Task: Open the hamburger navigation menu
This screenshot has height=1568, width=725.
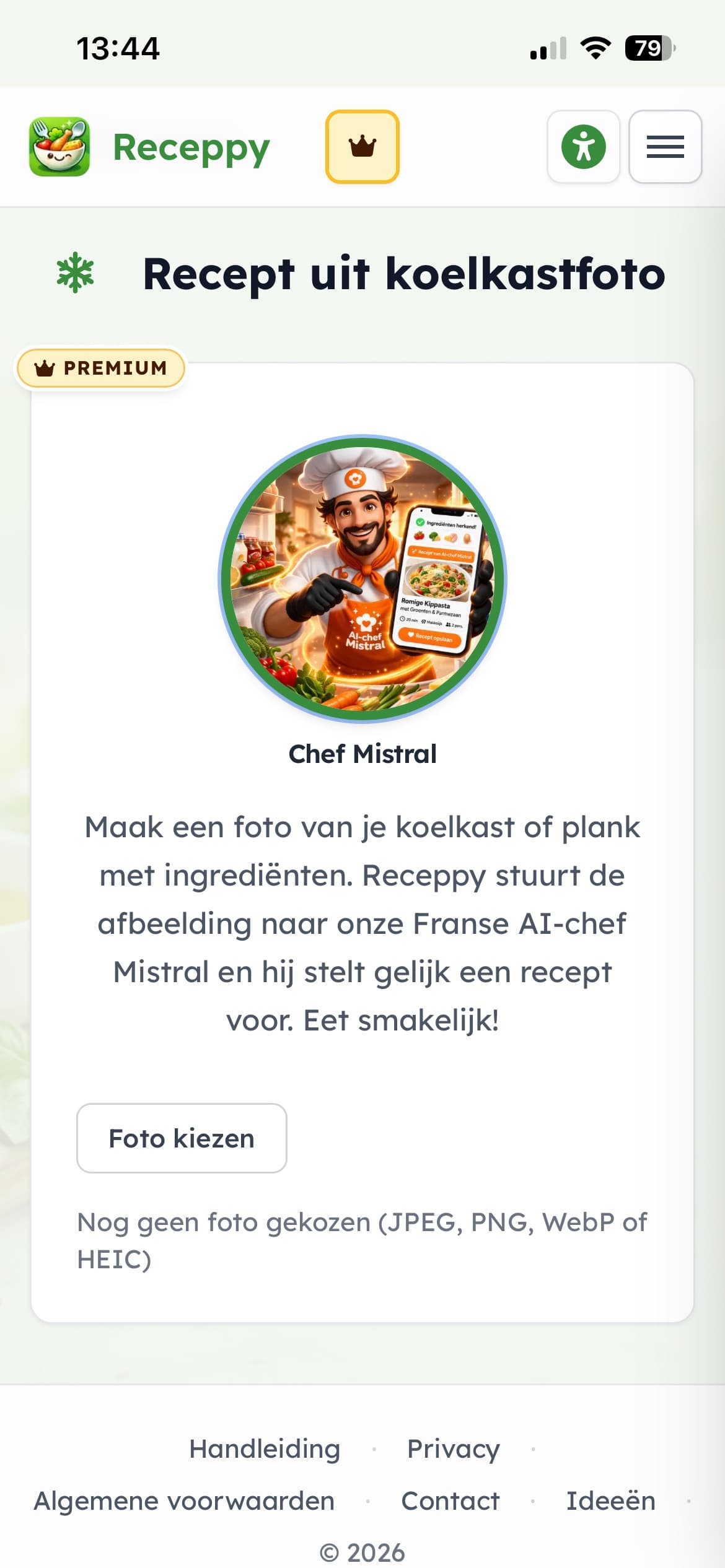Action: (665, 147)
